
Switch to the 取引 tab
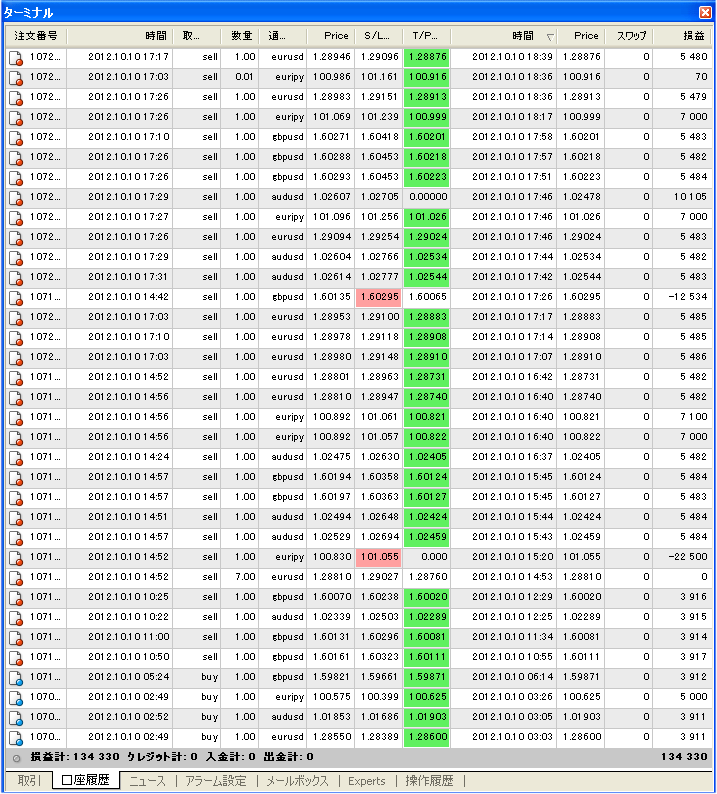(x=28, y=781)
